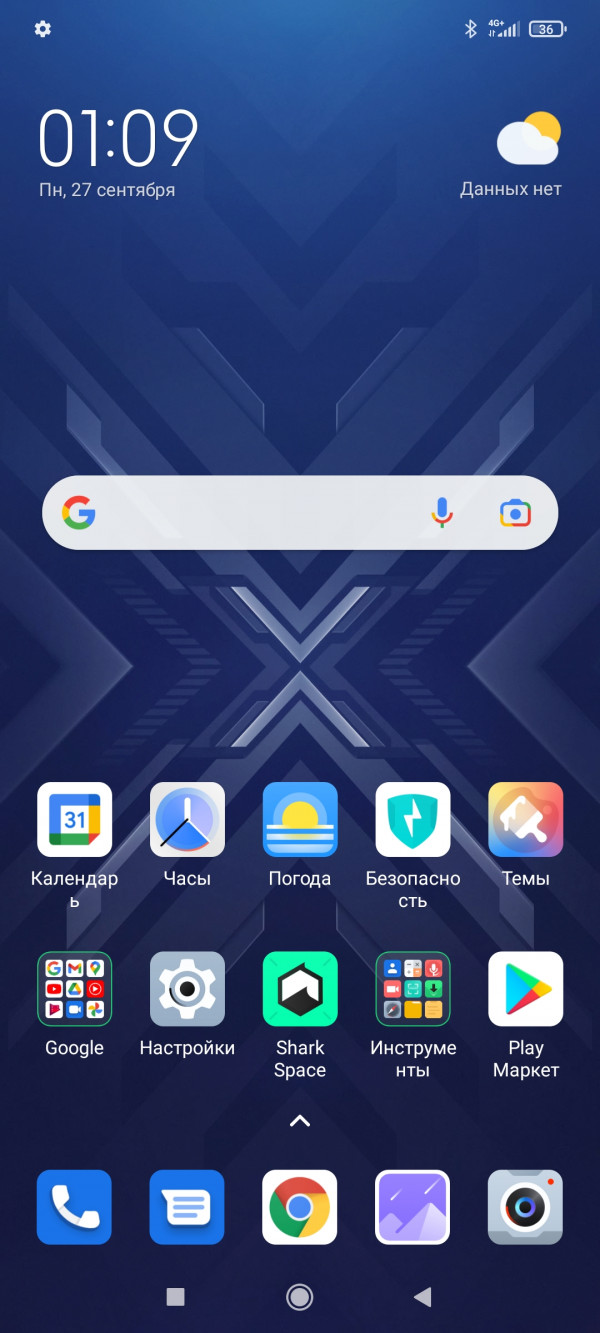Screen dimensions: 600x1333
Task: Expand the app drawer arrow
Action: tap(300, 1121)
